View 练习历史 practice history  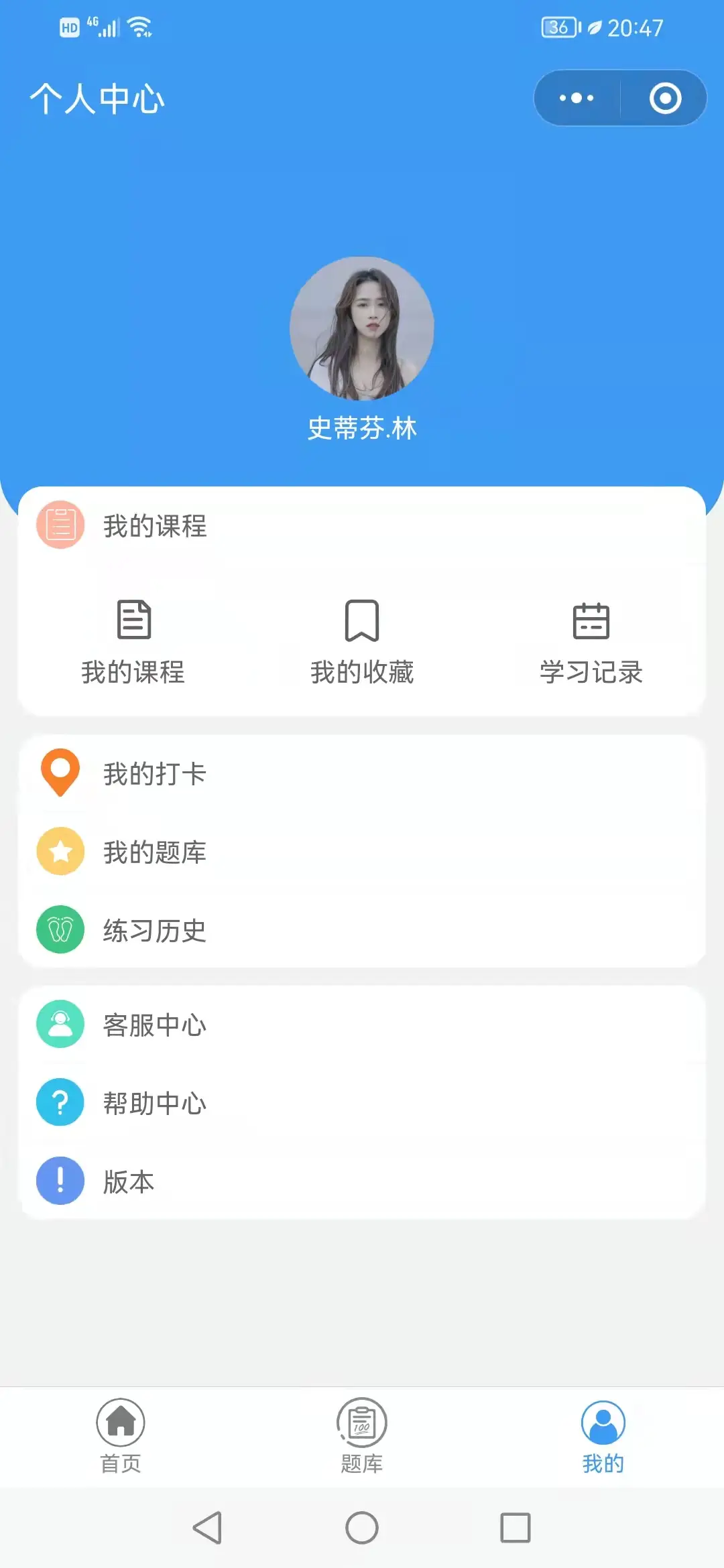pos(154,930)
